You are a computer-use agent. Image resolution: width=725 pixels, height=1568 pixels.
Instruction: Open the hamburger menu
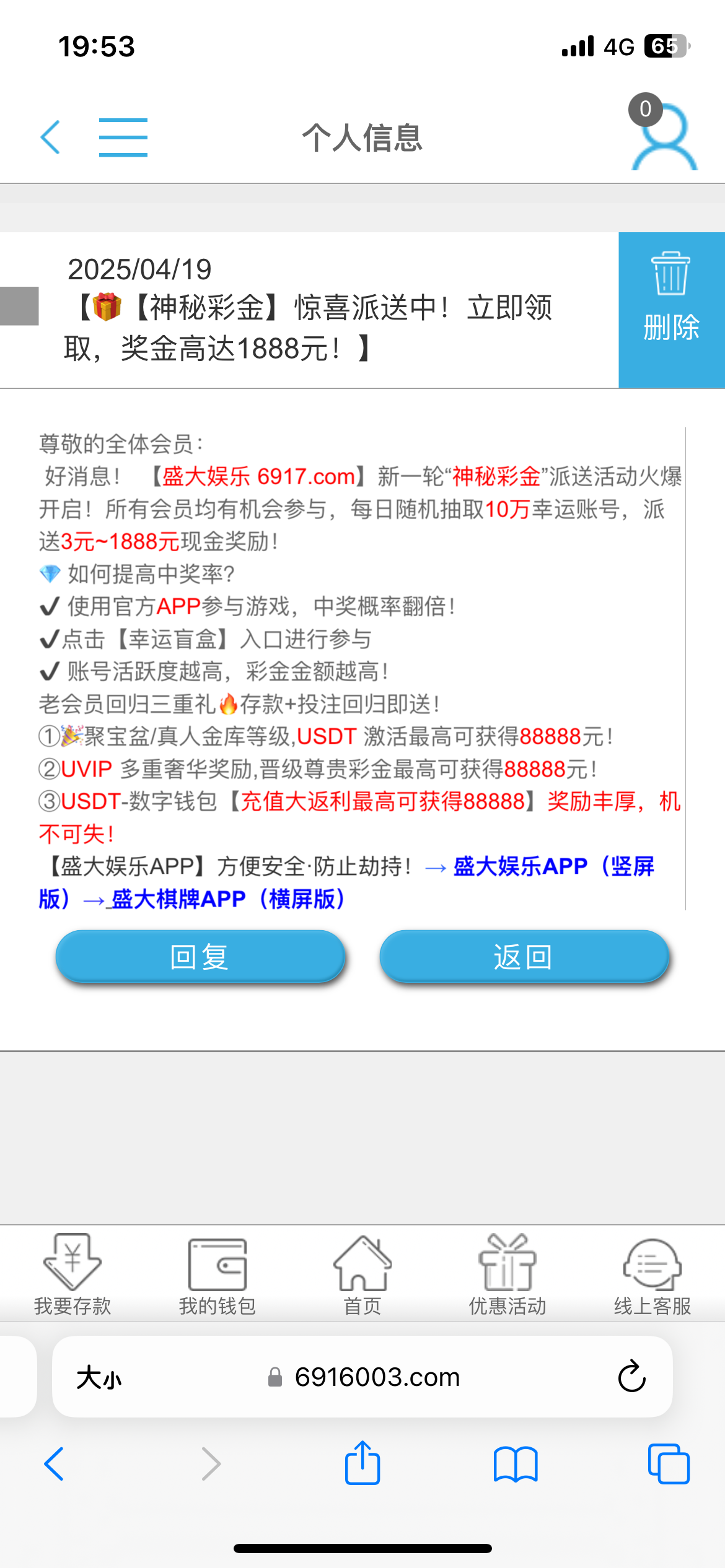point(123,137)
